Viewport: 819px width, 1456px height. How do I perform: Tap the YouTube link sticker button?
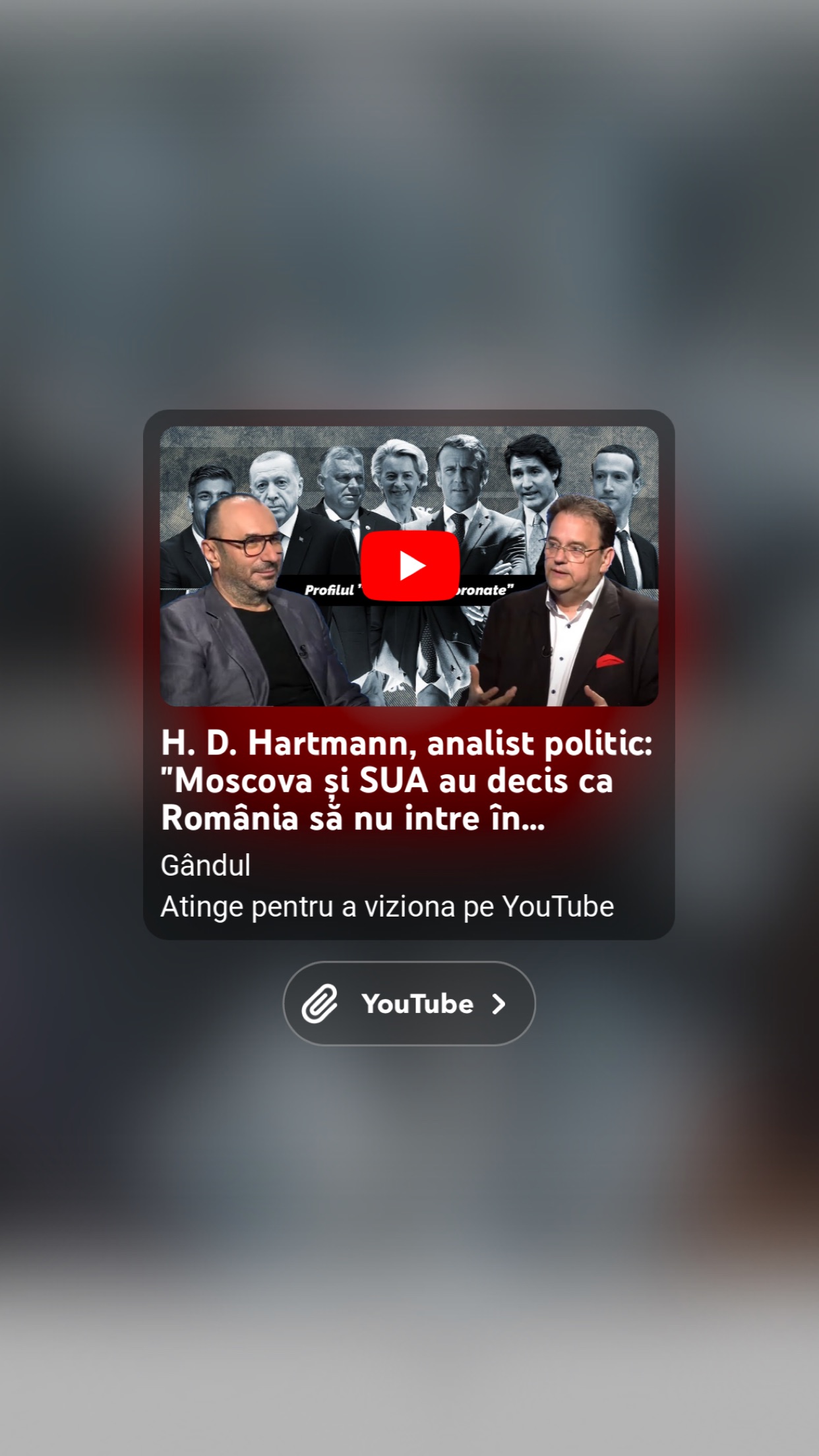click(x=409, y=1003)
